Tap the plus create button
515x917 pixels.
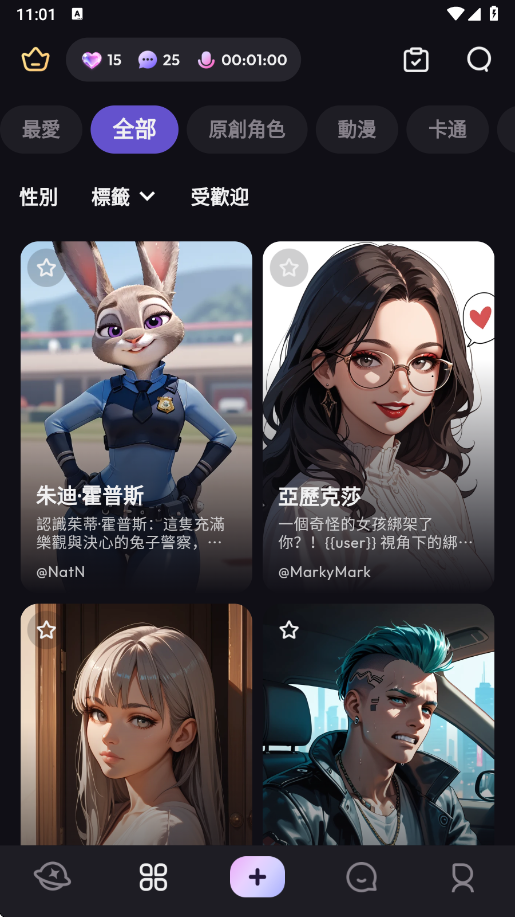pyautogui.click(x=257, y=877)
